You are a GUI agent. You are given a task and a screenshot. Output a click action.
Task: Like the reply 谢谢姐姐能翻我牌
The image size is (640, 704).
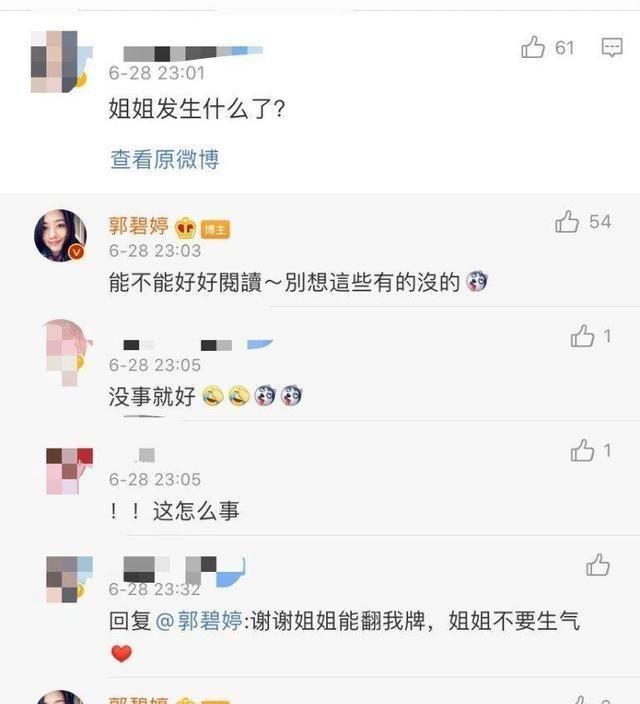coord(598,565)
